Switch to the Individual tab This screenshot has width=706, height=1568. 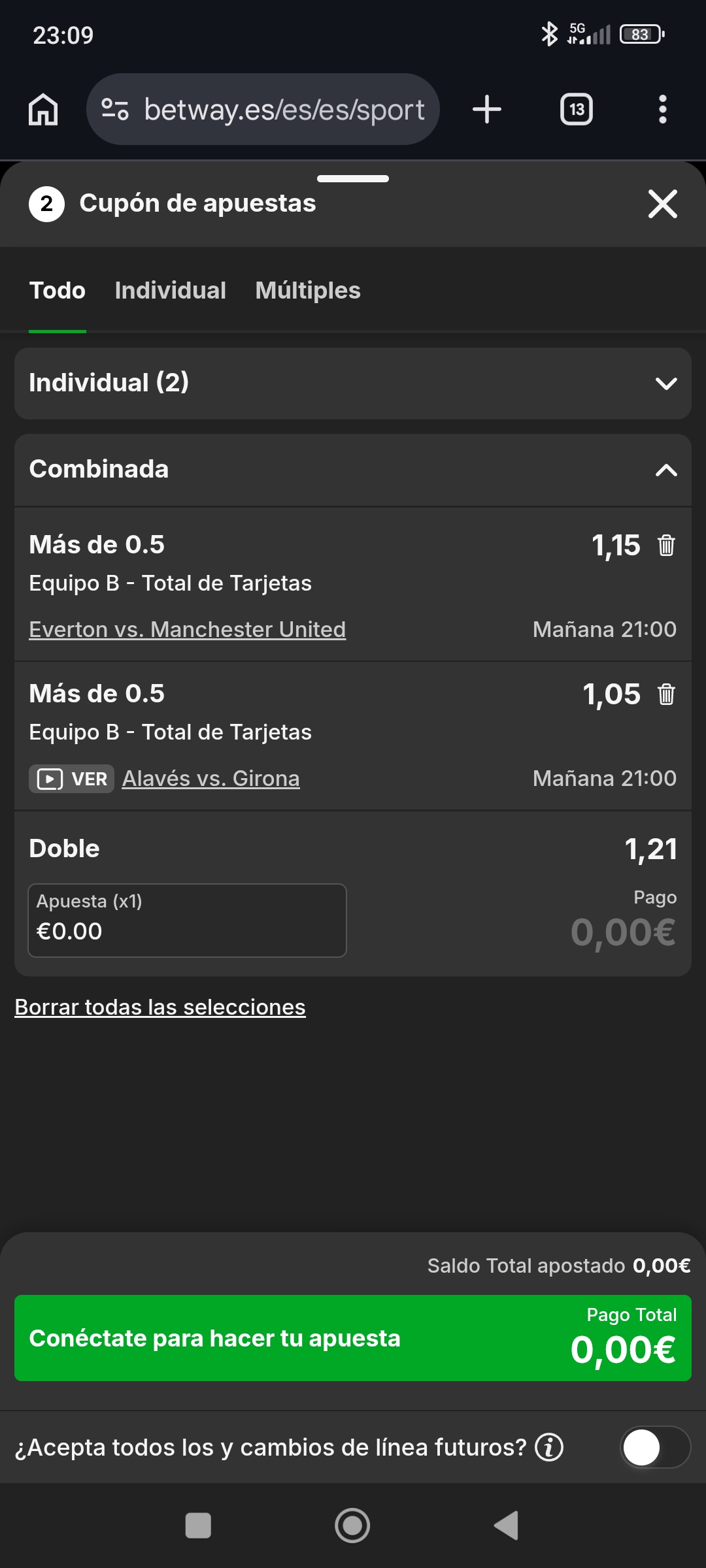point(170,290)
